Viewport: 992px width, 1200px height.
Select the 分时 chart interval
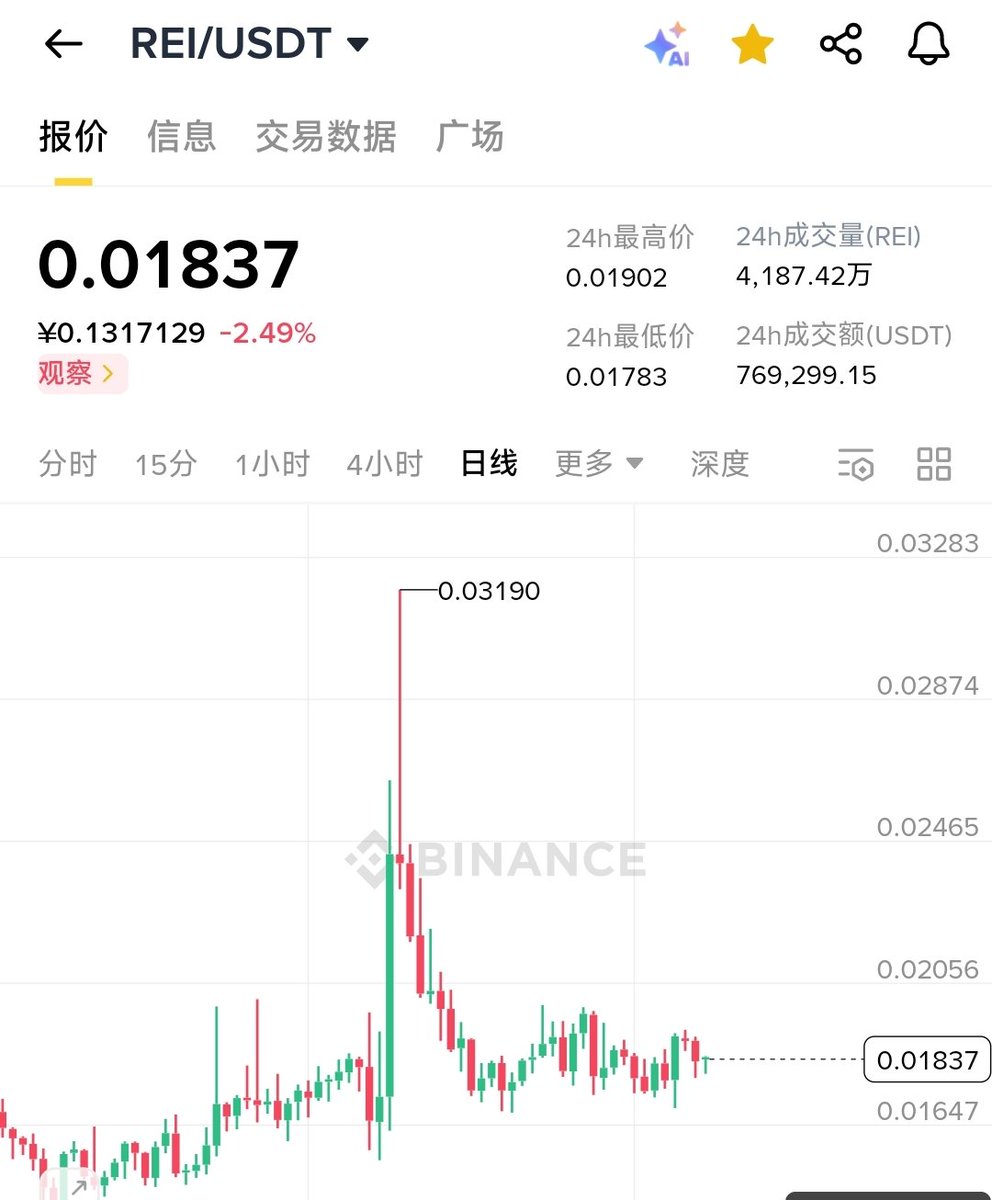[68, 464]
